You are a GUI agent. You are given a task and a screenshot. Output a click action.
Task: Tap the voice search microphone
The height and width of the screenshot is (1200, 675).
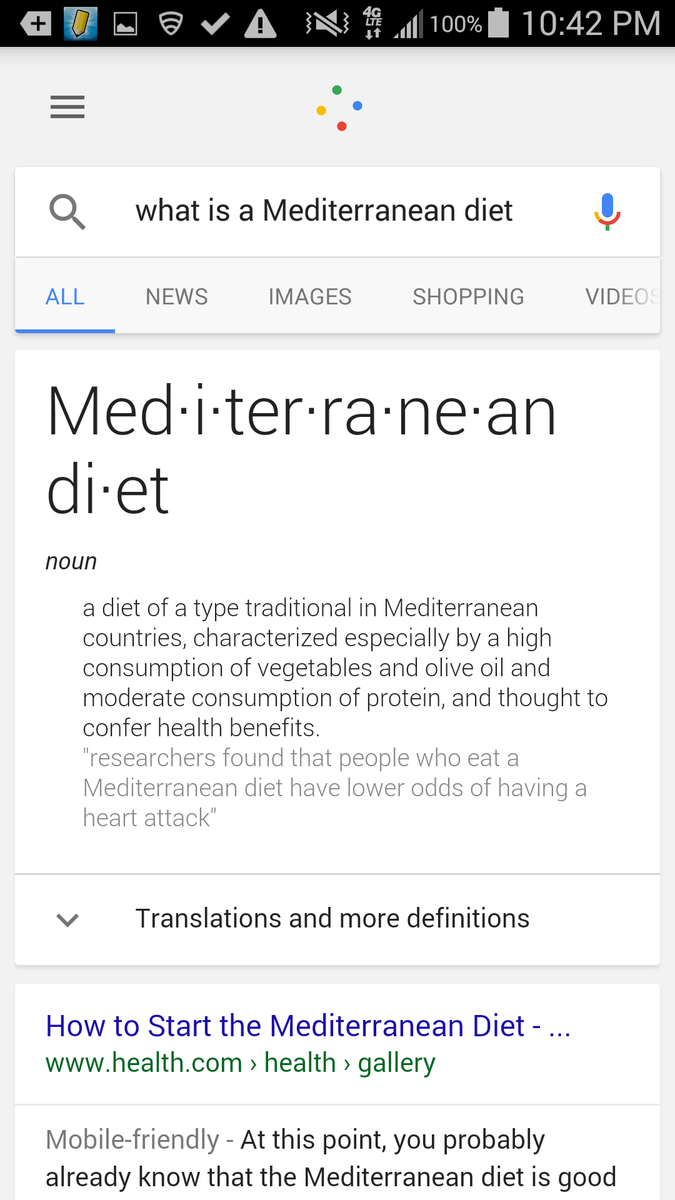(x=607, y=211)
